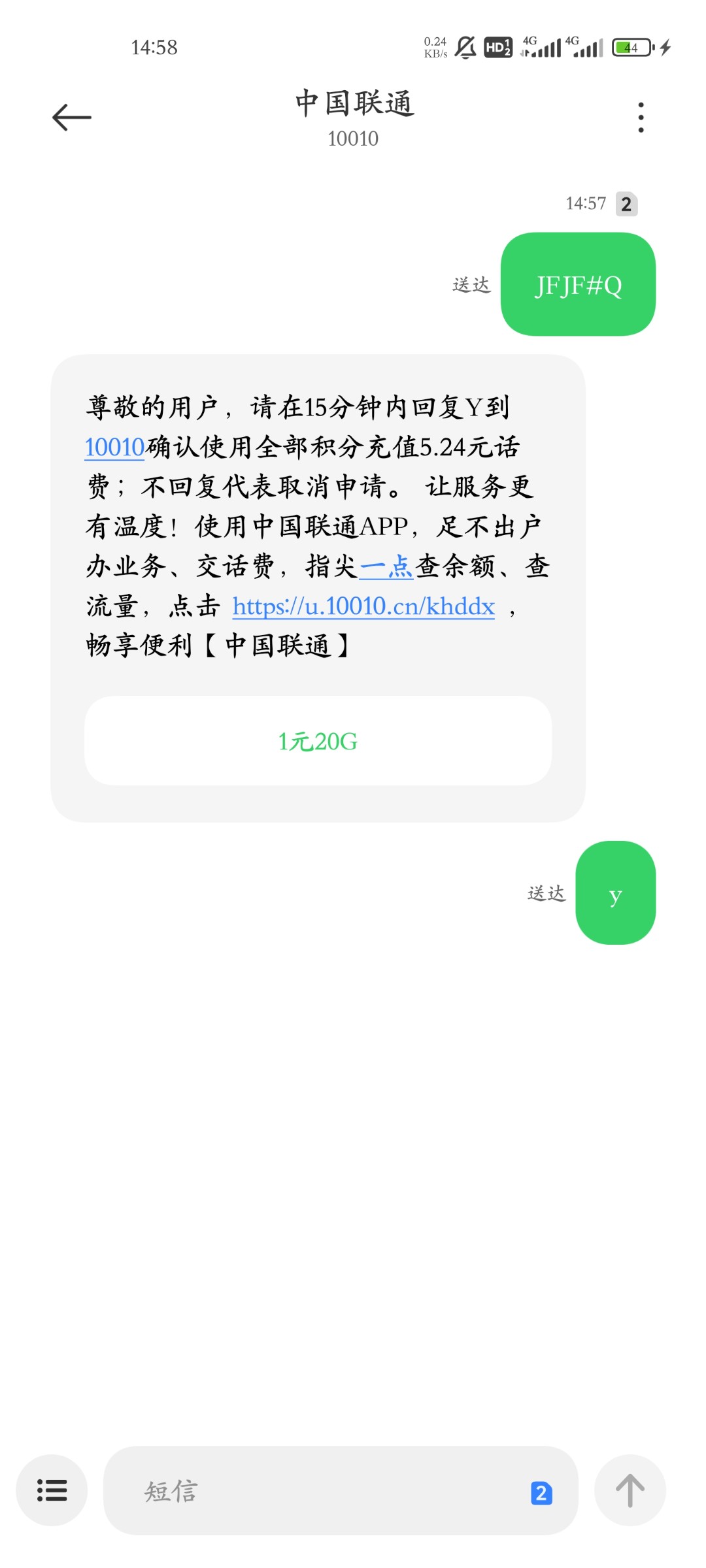Switch SIM card using the 2 badge

pyautogui.click(x=541, y=1494)
